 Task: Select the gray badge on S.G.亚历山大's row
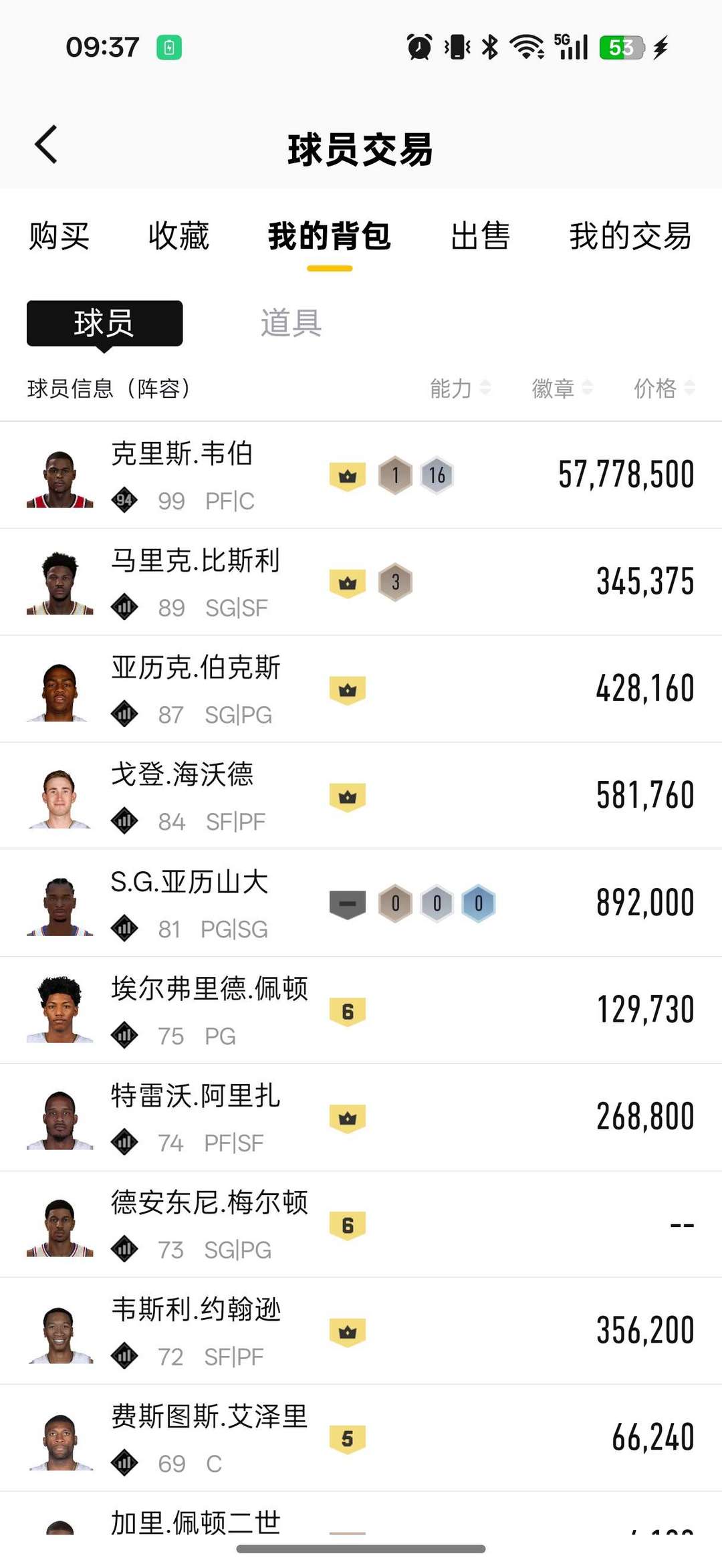coord(347,903)
